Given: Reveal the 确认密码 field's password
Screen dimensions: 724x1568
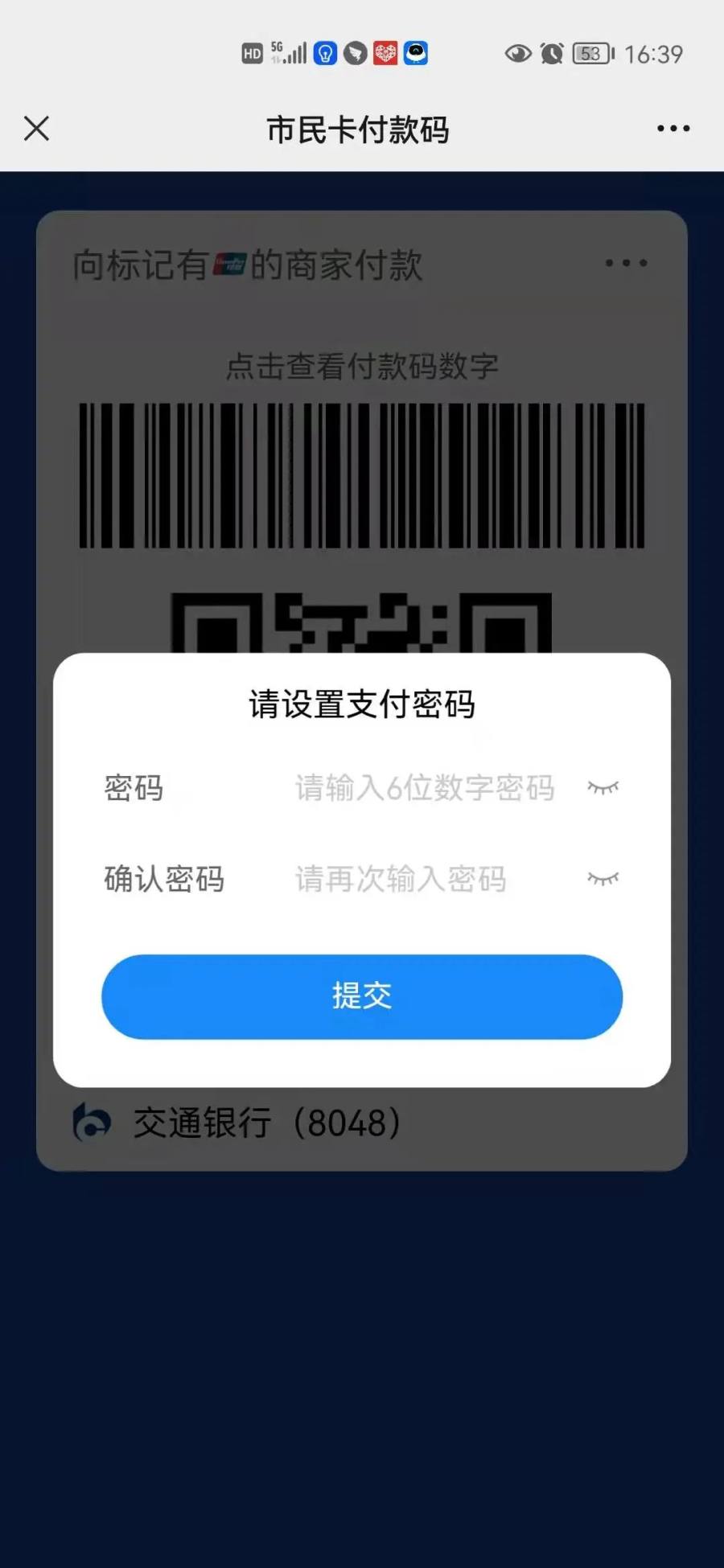Looking at the screenshot, I should click(x=603, y=878).
